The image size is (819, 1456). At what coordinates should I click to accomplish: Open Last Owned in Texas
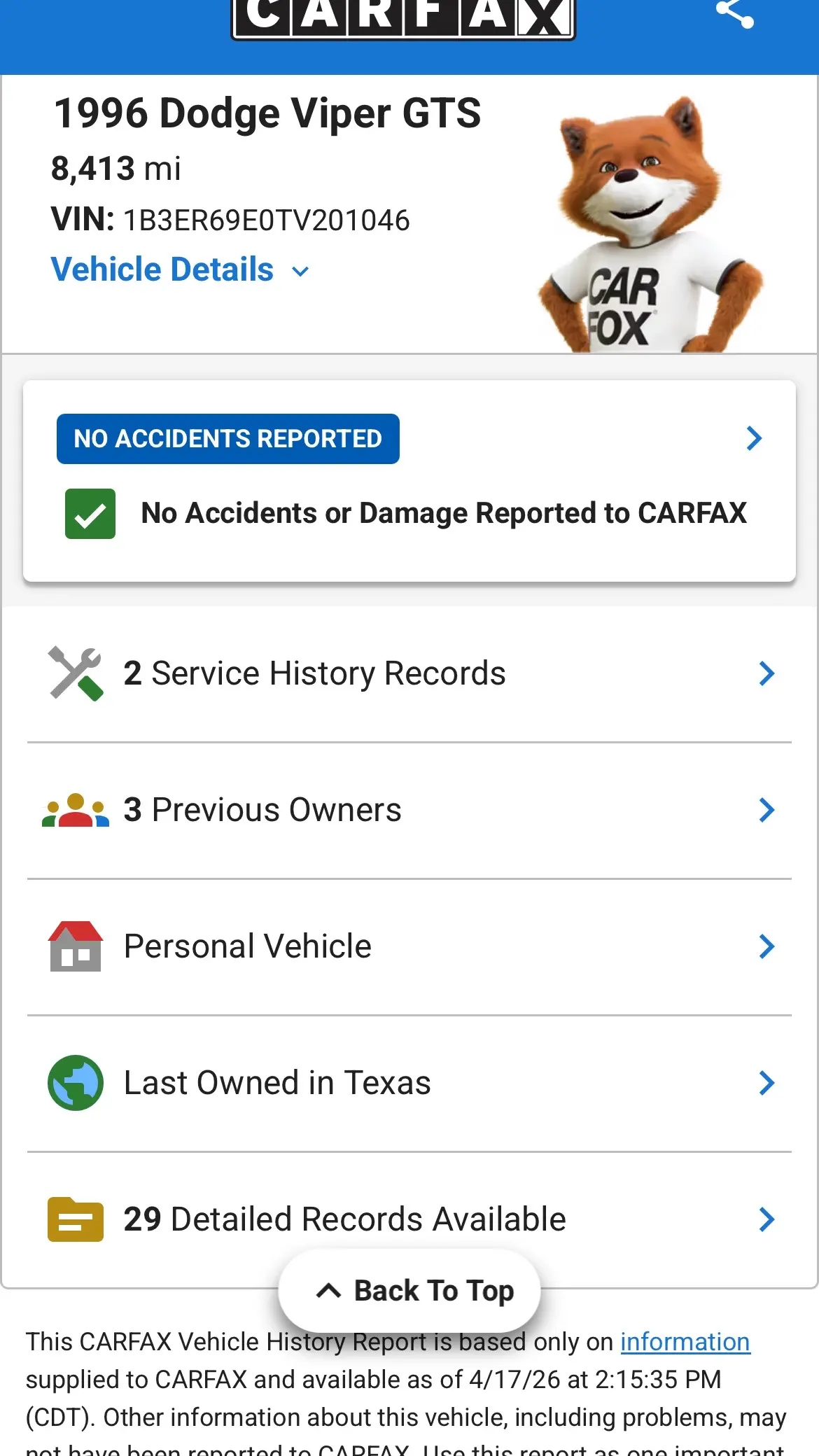409,1084
